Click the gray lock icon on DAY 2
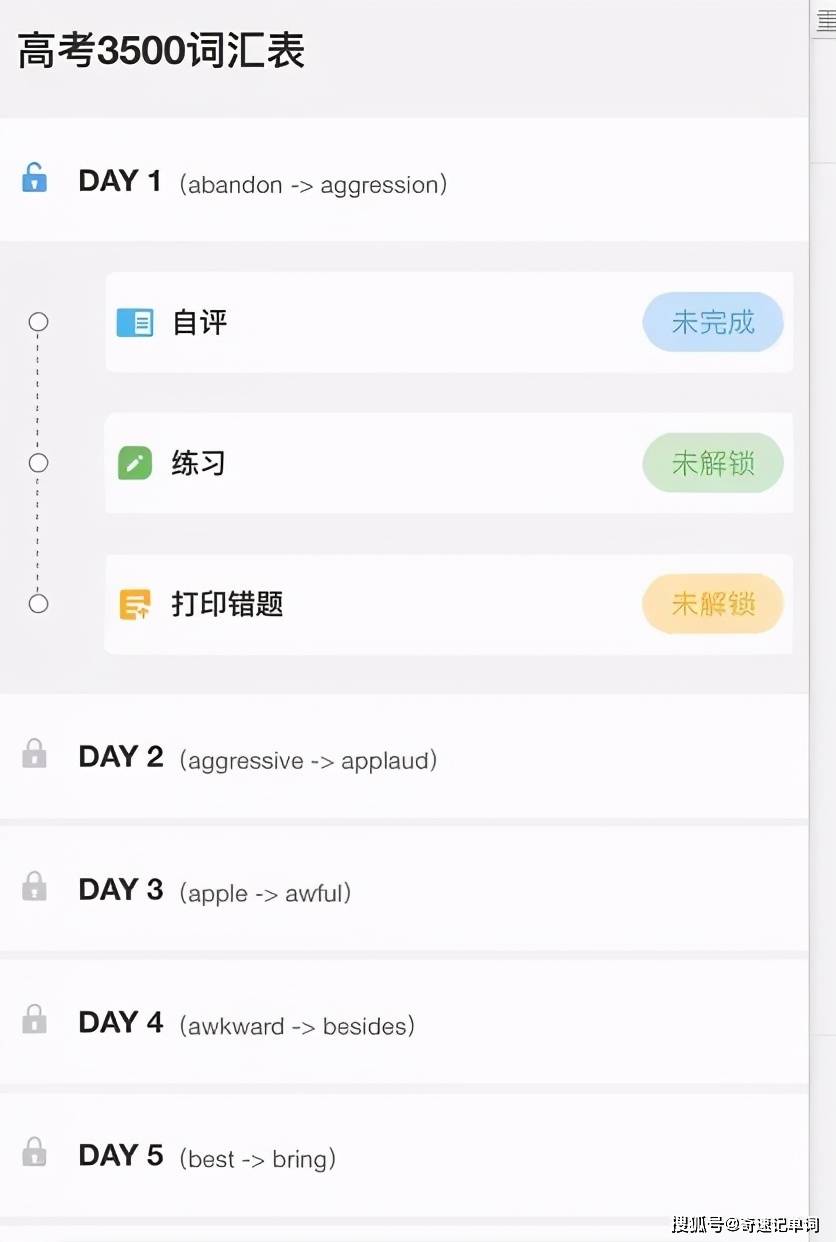Viewport: 836px width, 1242px height. (35, 755)
